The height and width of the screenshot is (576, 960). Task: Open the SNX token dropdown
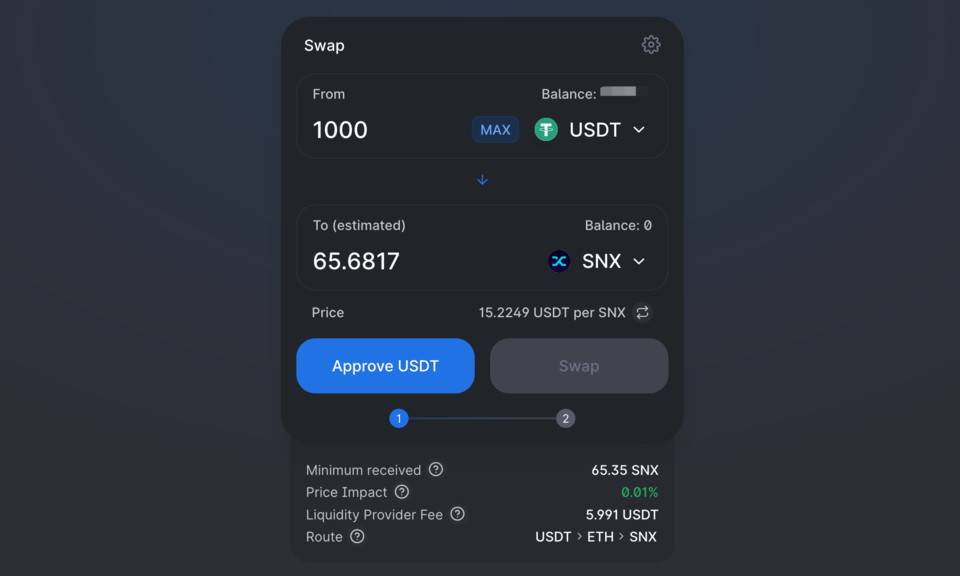[x=600, y=261]
